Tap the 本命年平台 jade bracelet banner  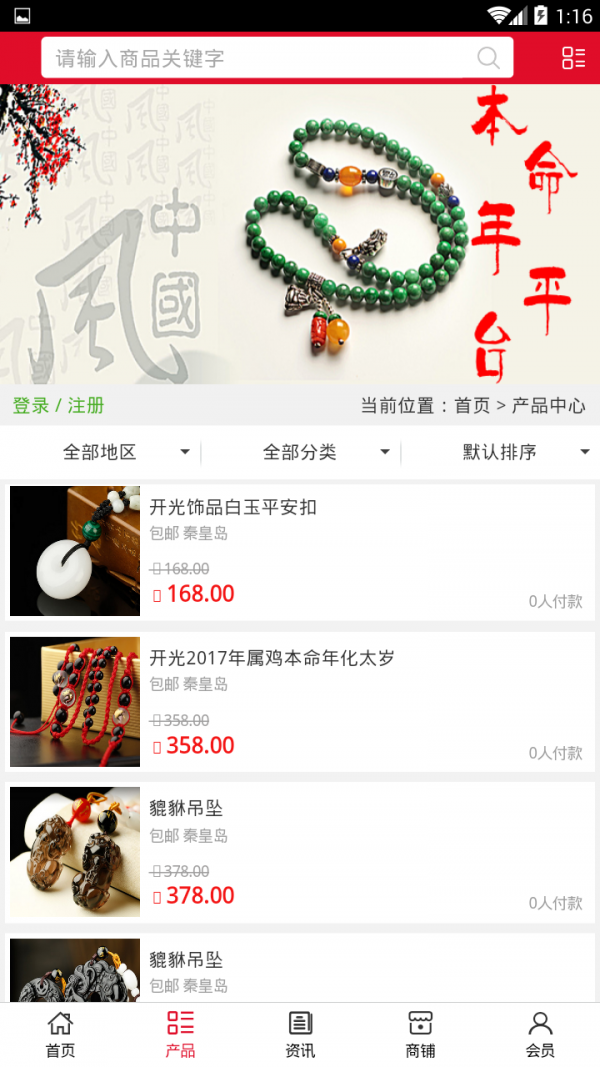(x=300, y=234)
